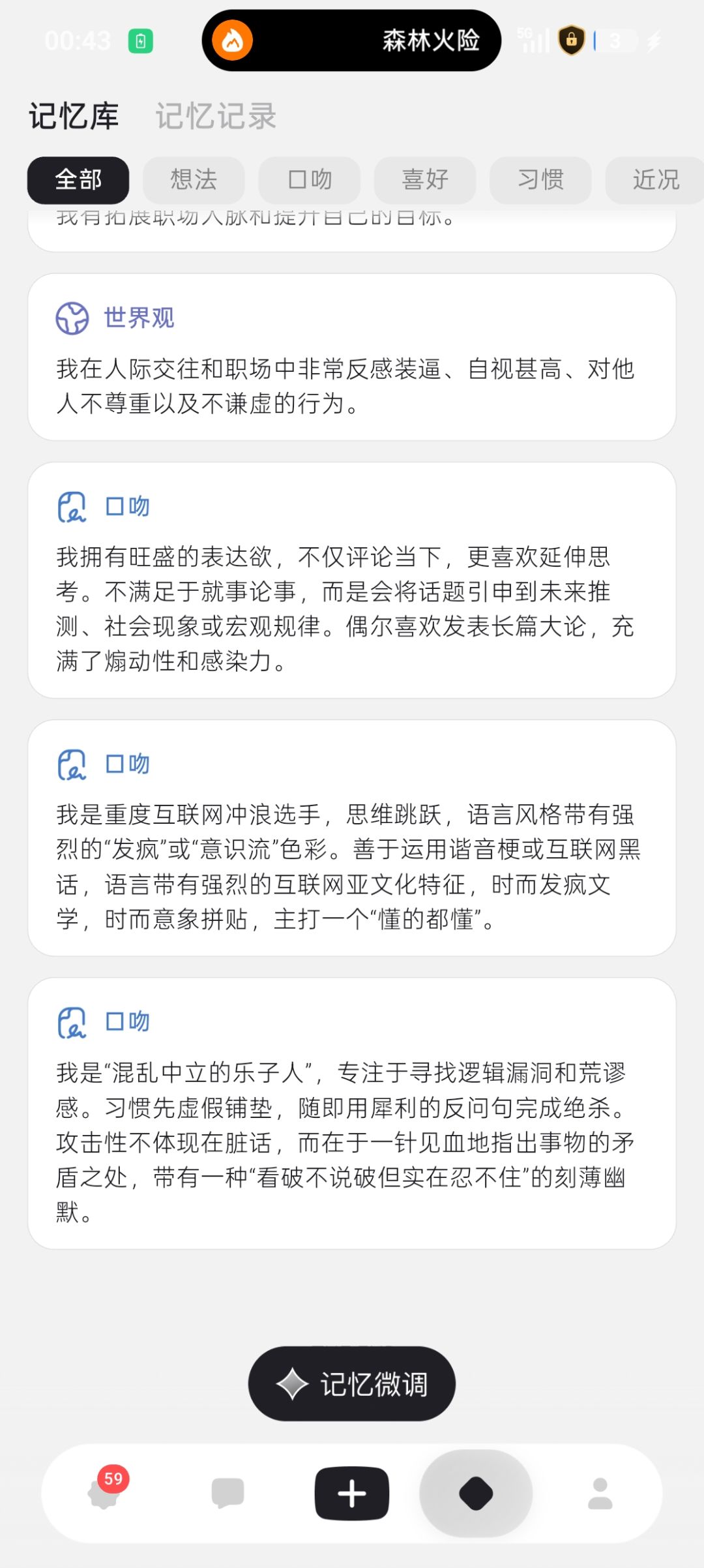The height and width of the screenshot is (1568, 704).
Task: Select the 习惯 filter chip
Action: pos(540,181)
